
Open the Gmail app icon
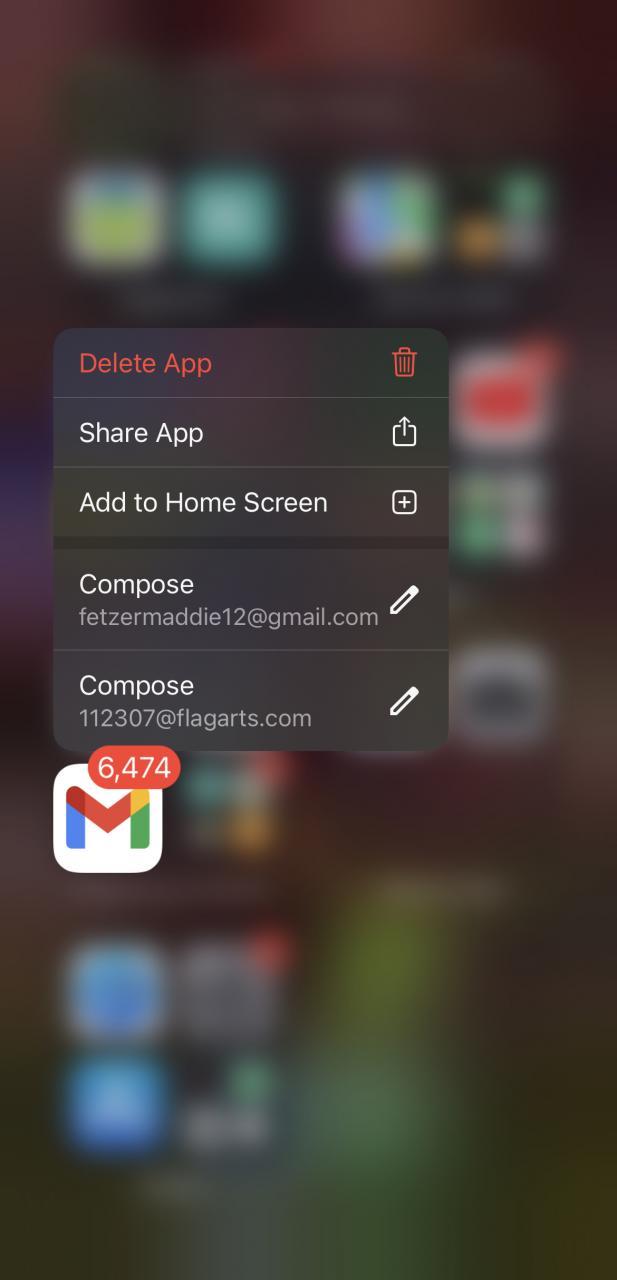pyautogui.click(x=108, y=817)
